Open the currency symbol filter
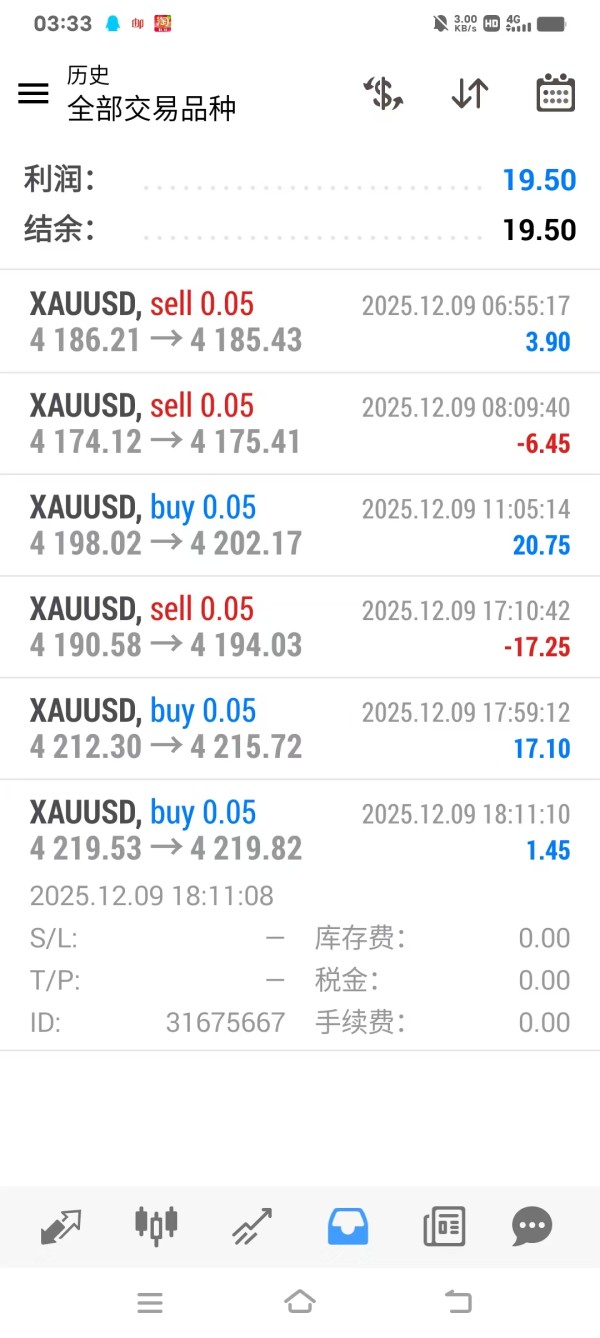Screen dimensions: 600x1338 point(383,93)
